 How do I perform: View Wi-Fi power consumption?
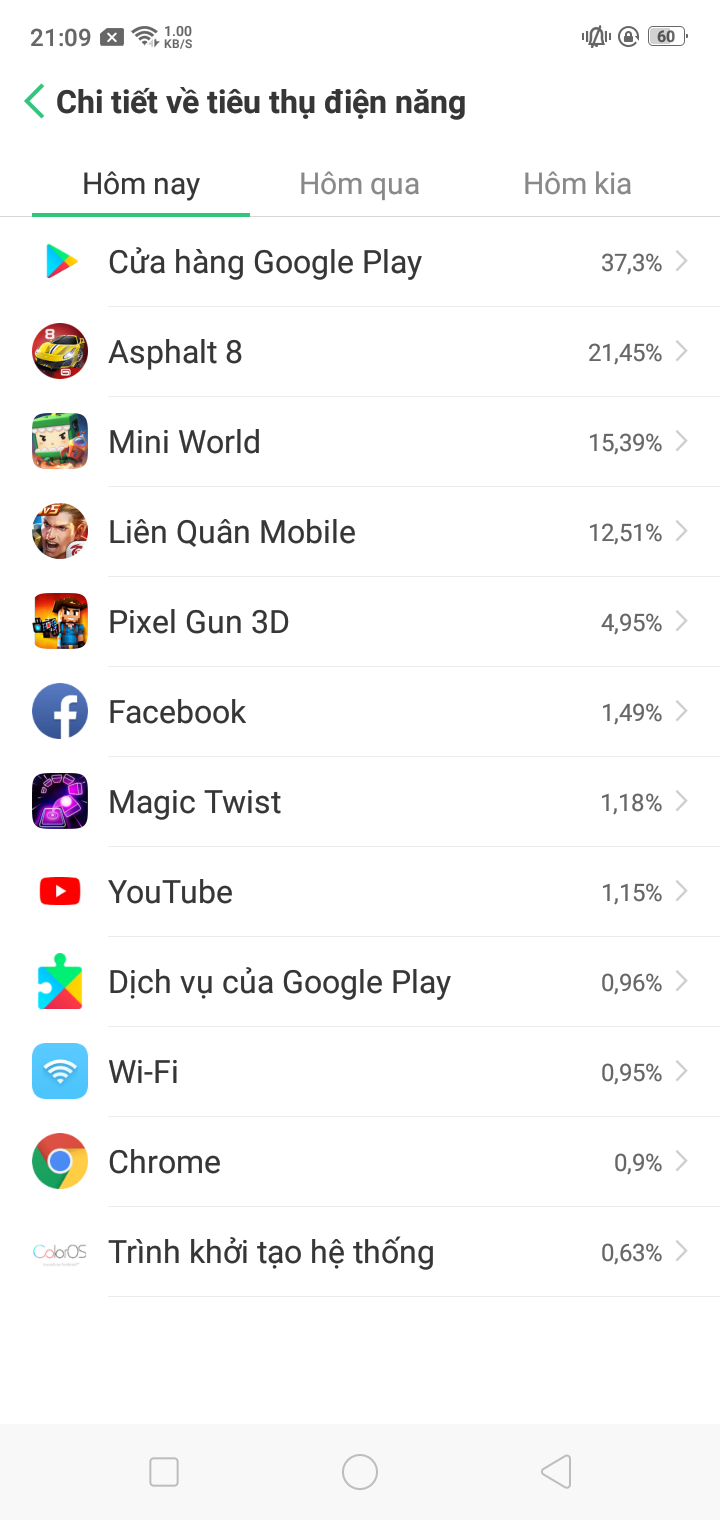point(360,1072)
